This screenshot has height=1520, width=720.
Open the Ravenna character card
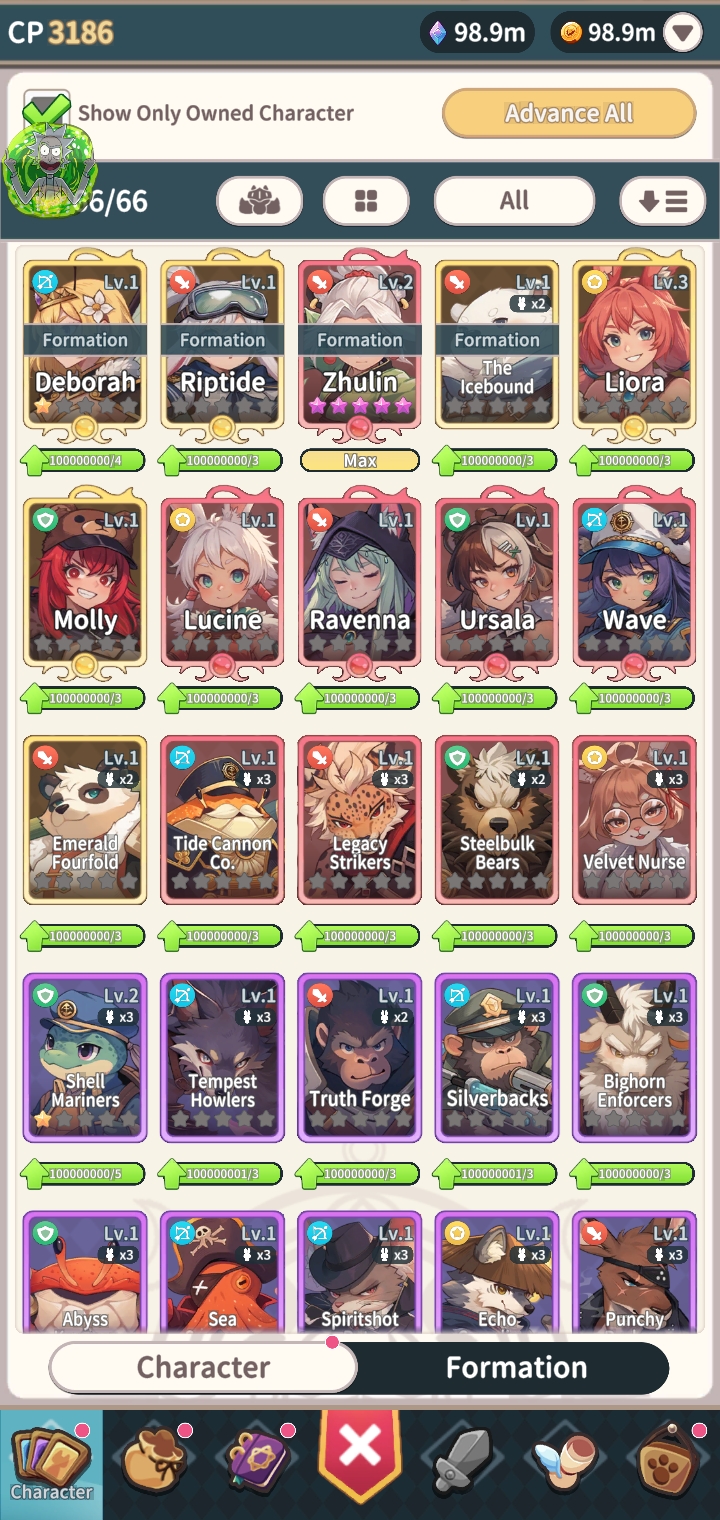point(360,583)
